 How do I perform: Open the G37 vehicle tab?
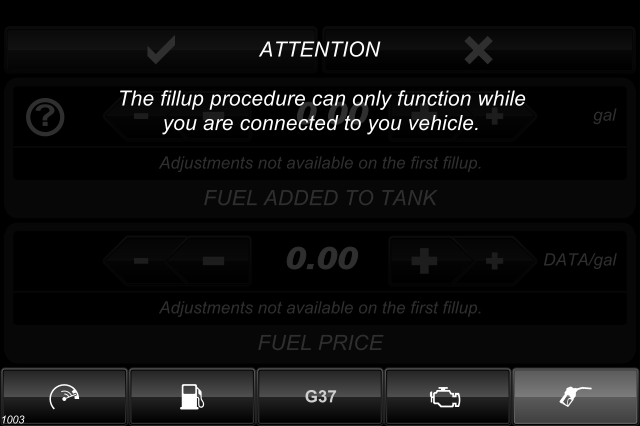[320, 396]
